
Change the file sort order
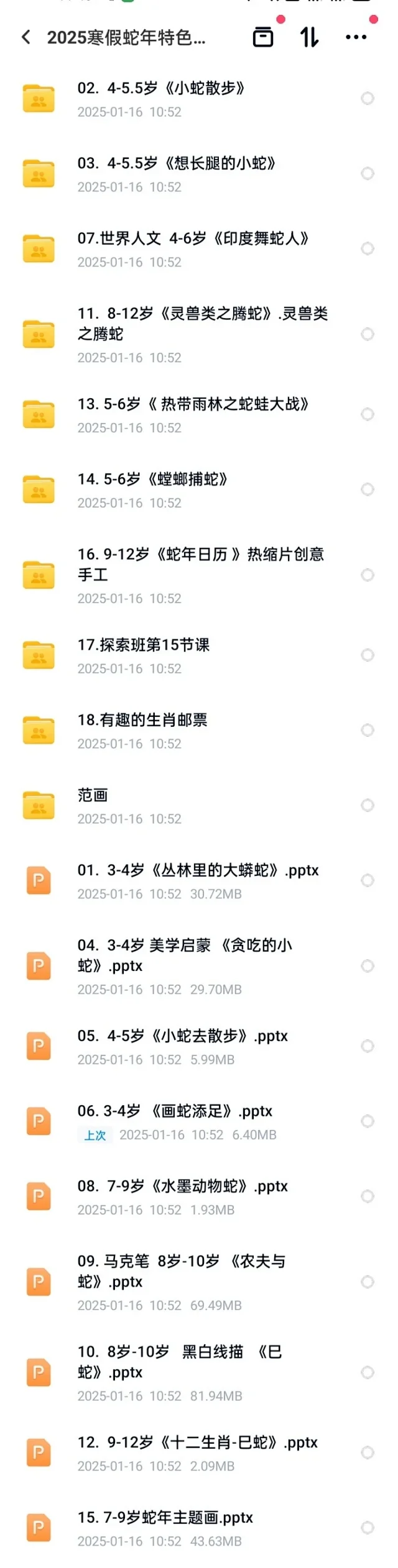tap(309, 37)
